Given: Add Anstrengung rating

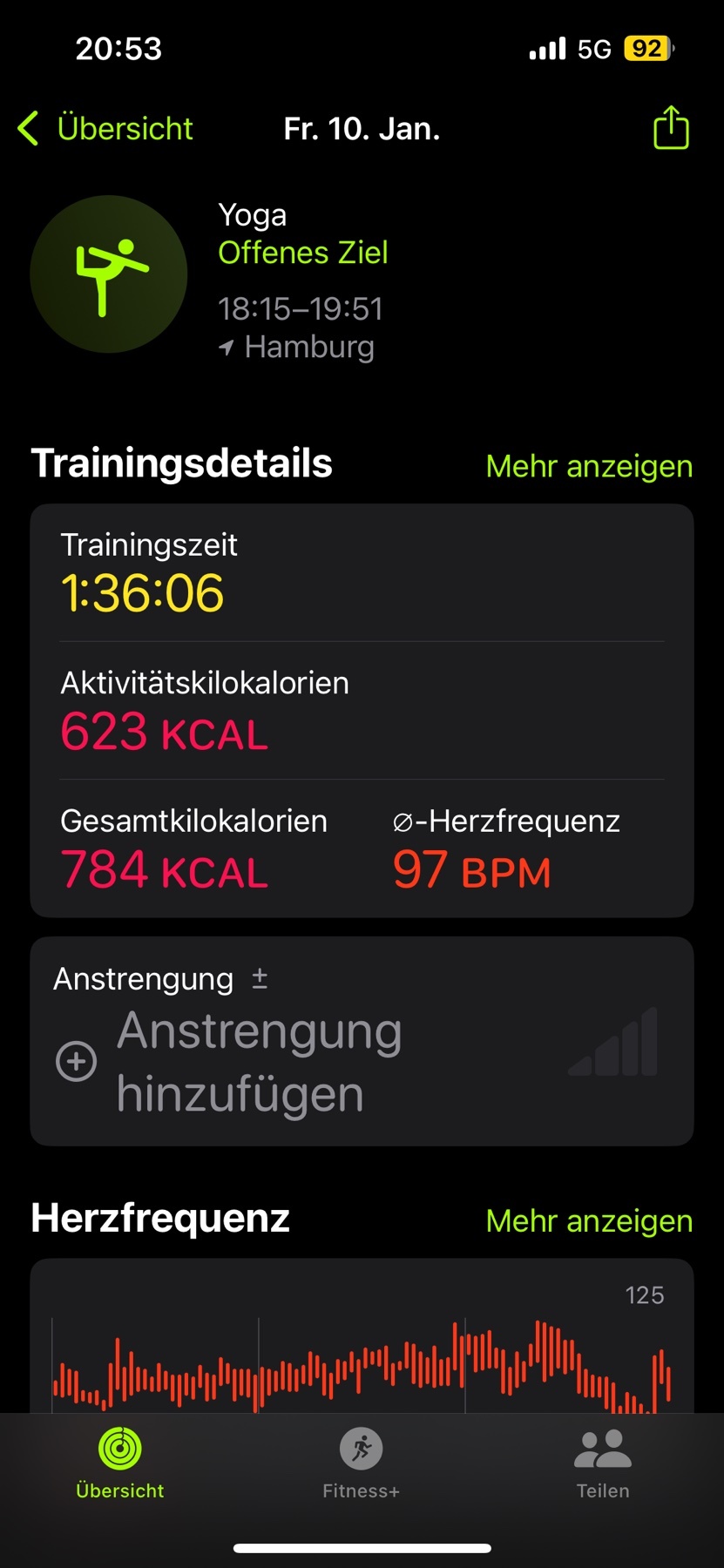Looking at the screenshot, I should (362, 1041).
